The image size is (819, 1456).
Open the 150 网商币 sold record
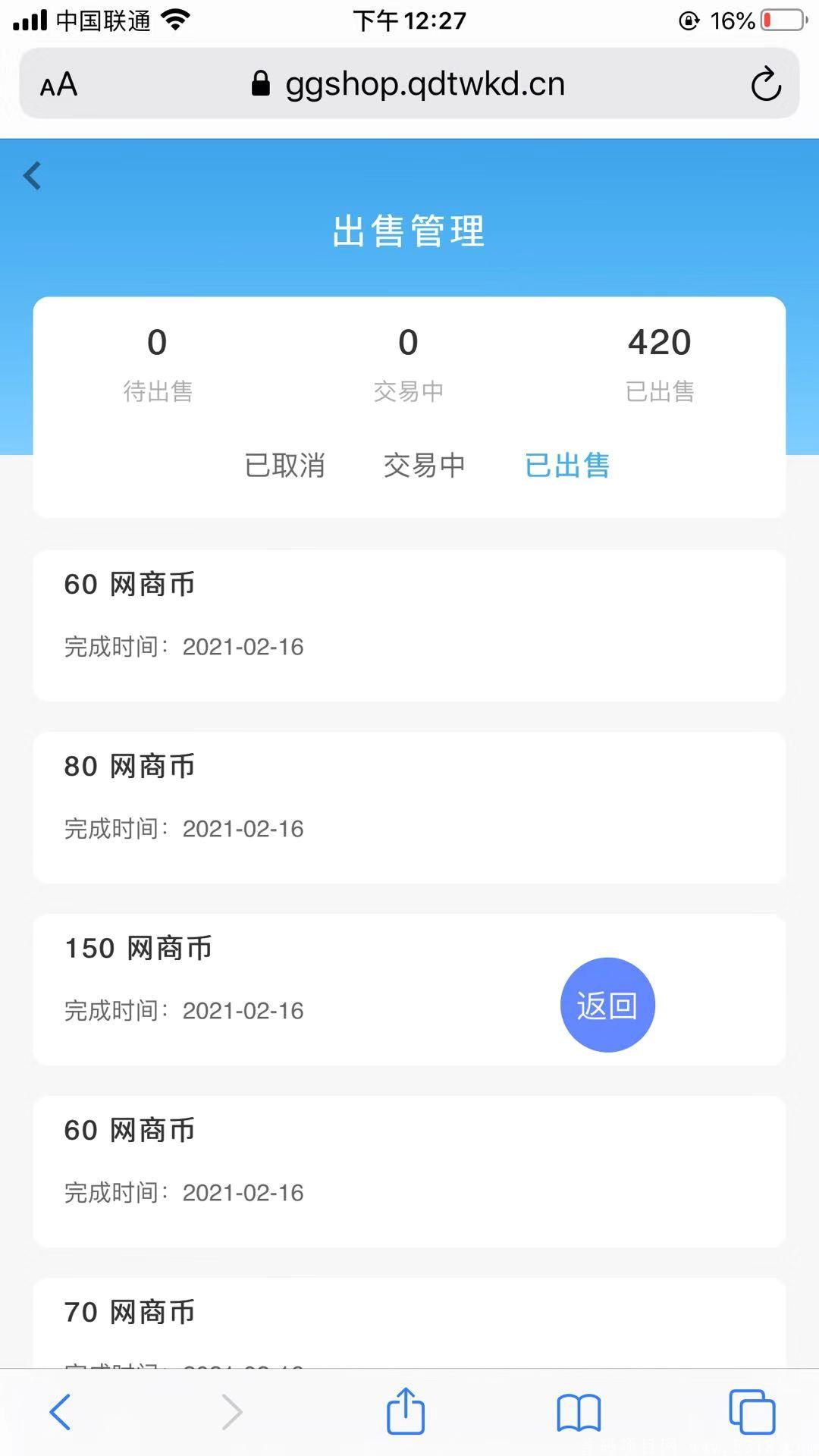[409, 990]
